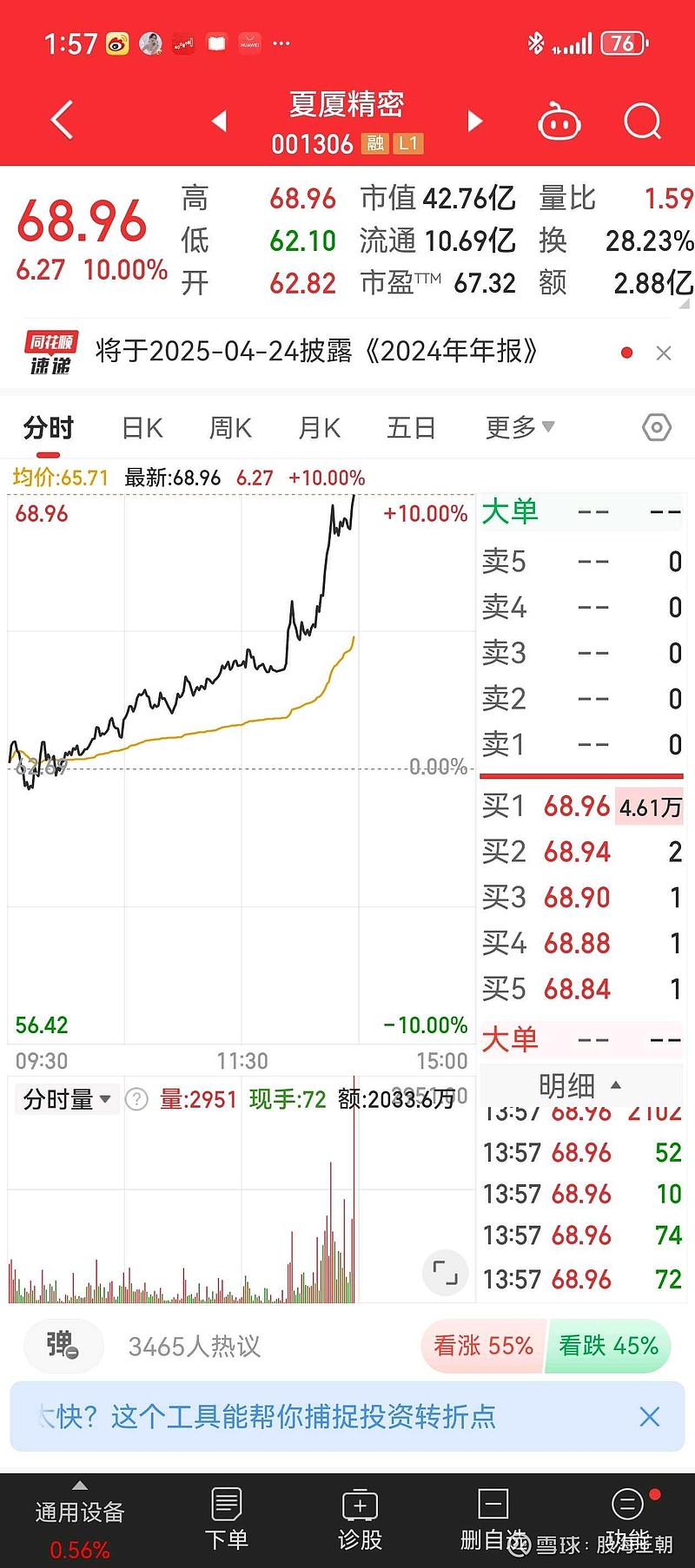The width and height of the screenshot is (695, 1568).
Task: Open the 2024 annual report announcement banner
Action: 313,352
